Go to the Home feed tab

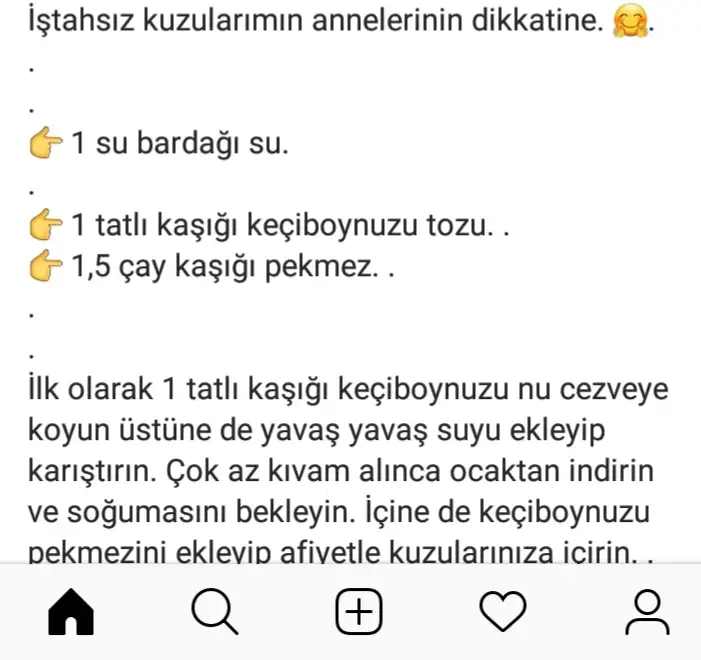[70, 611]
